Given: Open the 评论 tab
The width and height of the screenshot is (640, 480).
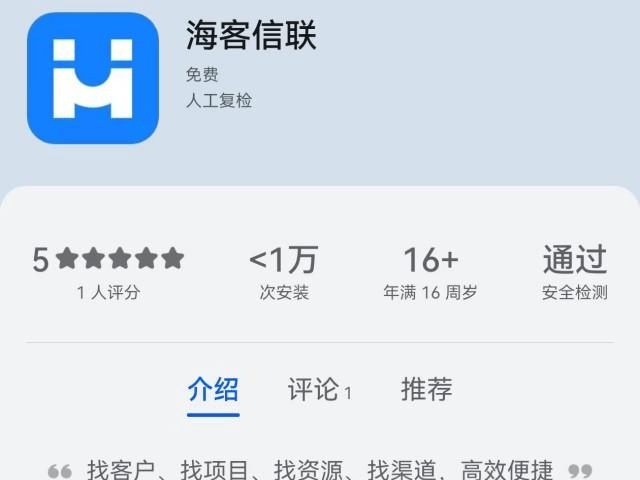Looking at the screenshot, I should [319, 389].
